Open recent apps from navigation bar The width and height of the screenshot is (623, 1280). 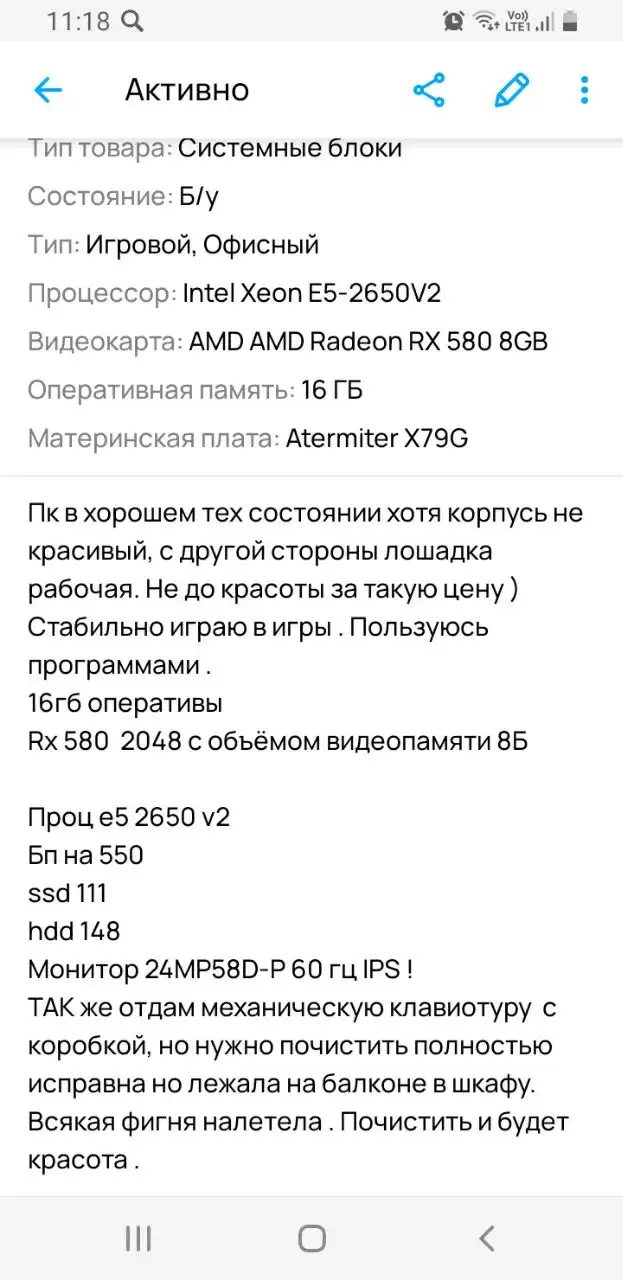click(138, 1239)
